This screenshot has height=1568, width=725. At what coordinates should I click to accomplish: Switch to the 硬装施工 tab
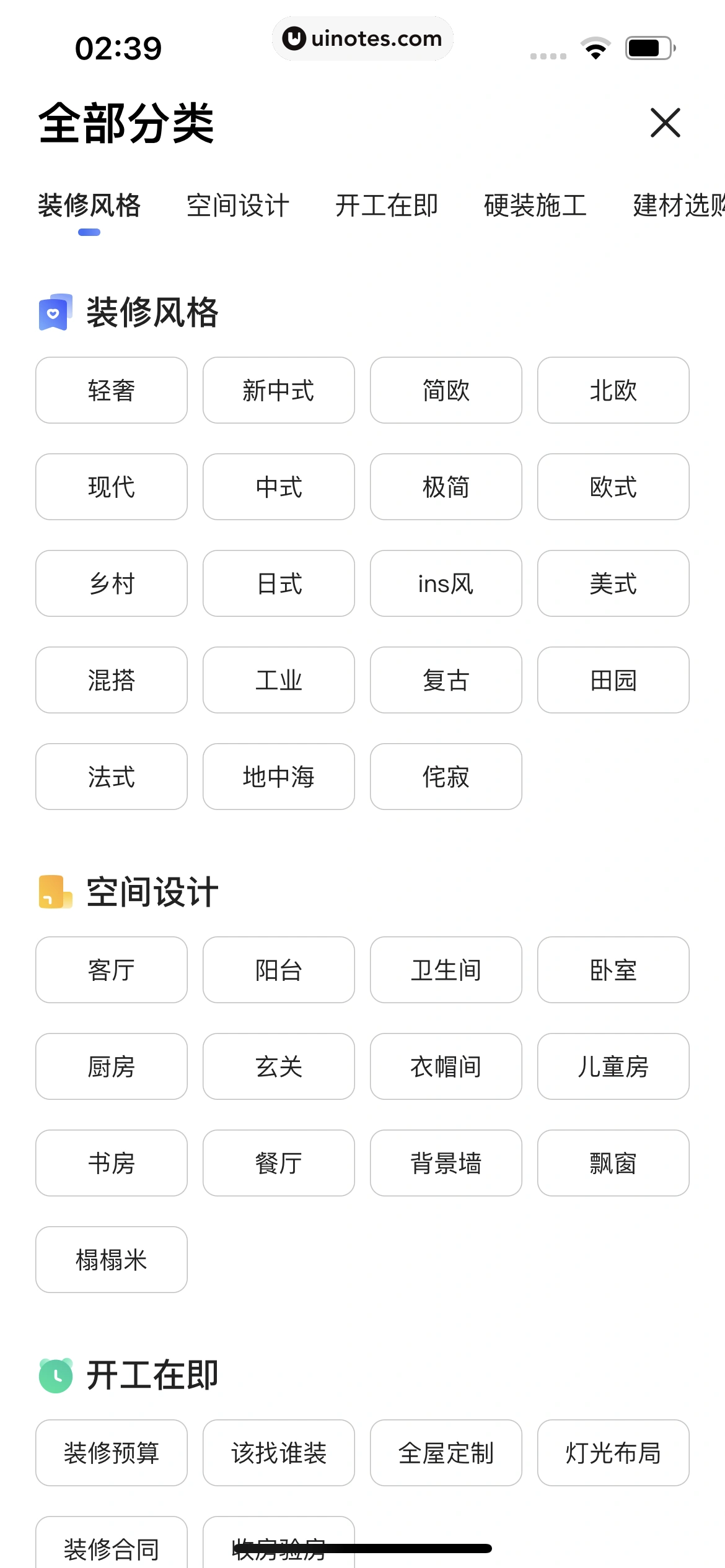click(x=535, y=206)
